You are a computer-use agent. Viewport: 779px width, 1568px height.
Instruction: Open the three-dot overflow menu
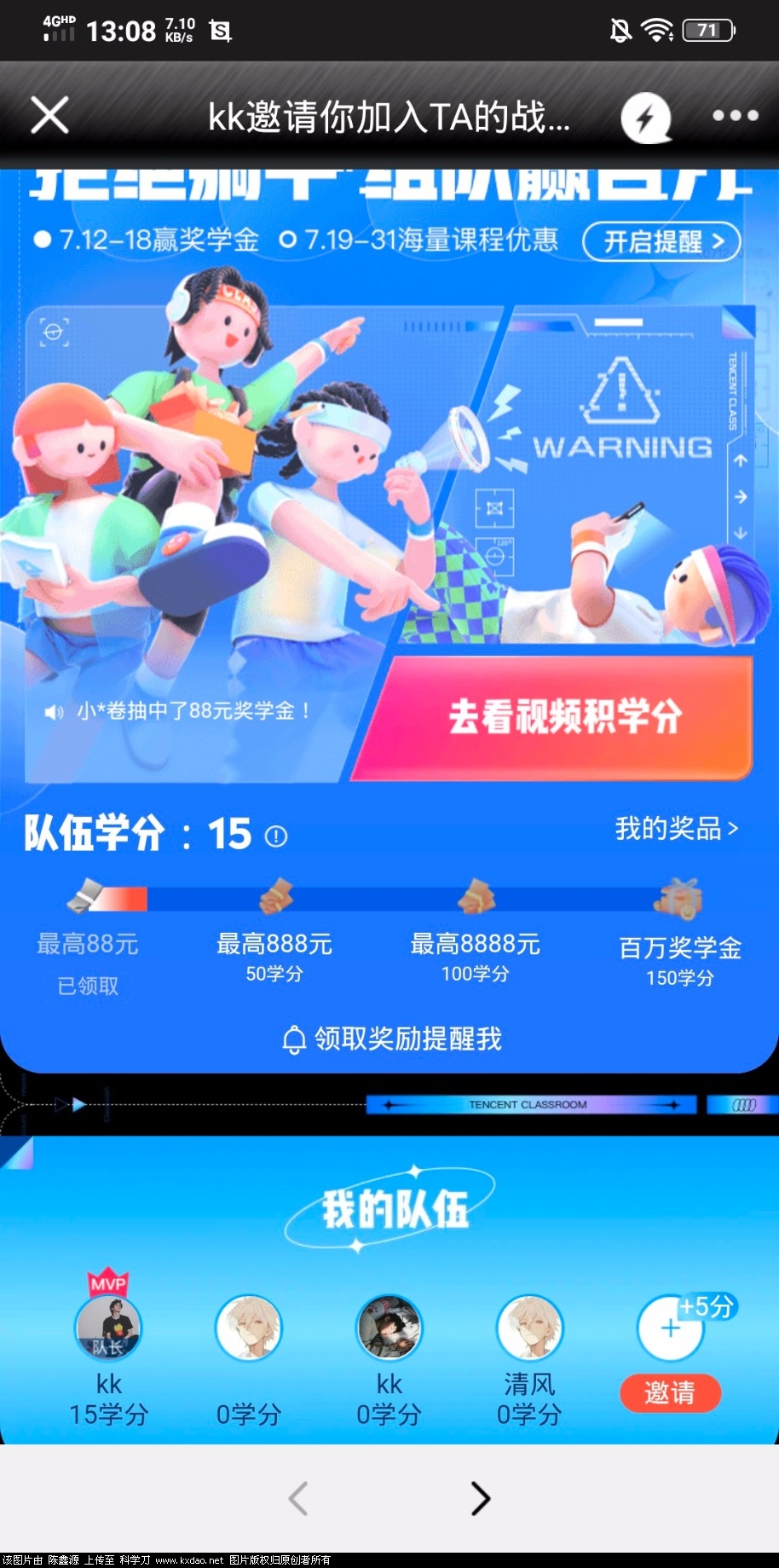(x=736, y=116)
